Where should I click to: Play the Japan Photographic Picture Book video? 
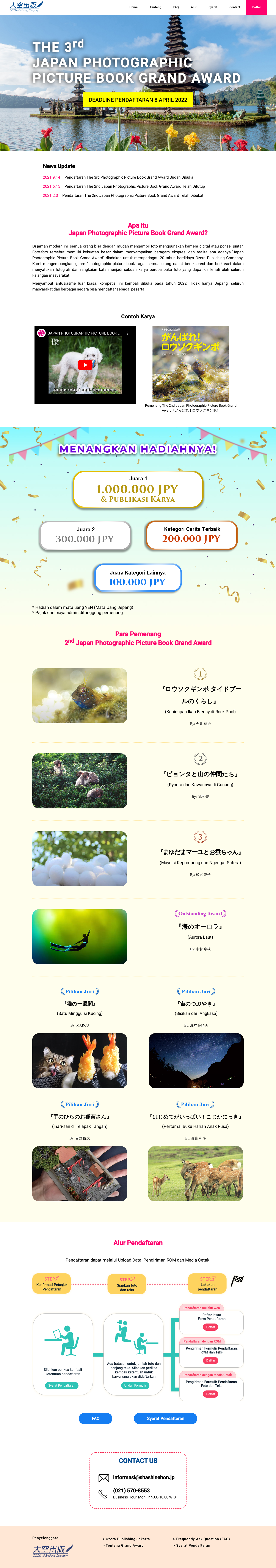coord(85,365)
